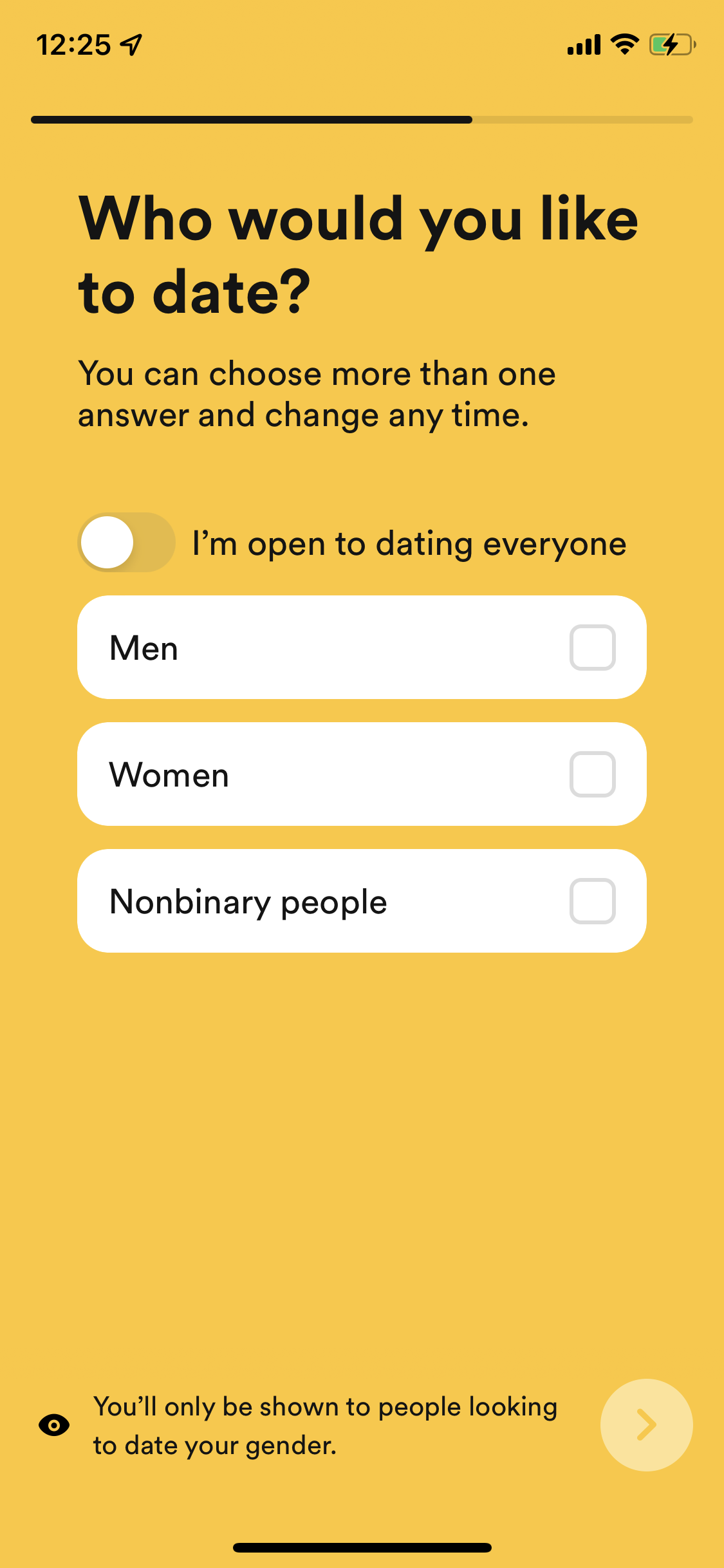Select the Men answer card
Screen dimensions: 724x1568
362,648
